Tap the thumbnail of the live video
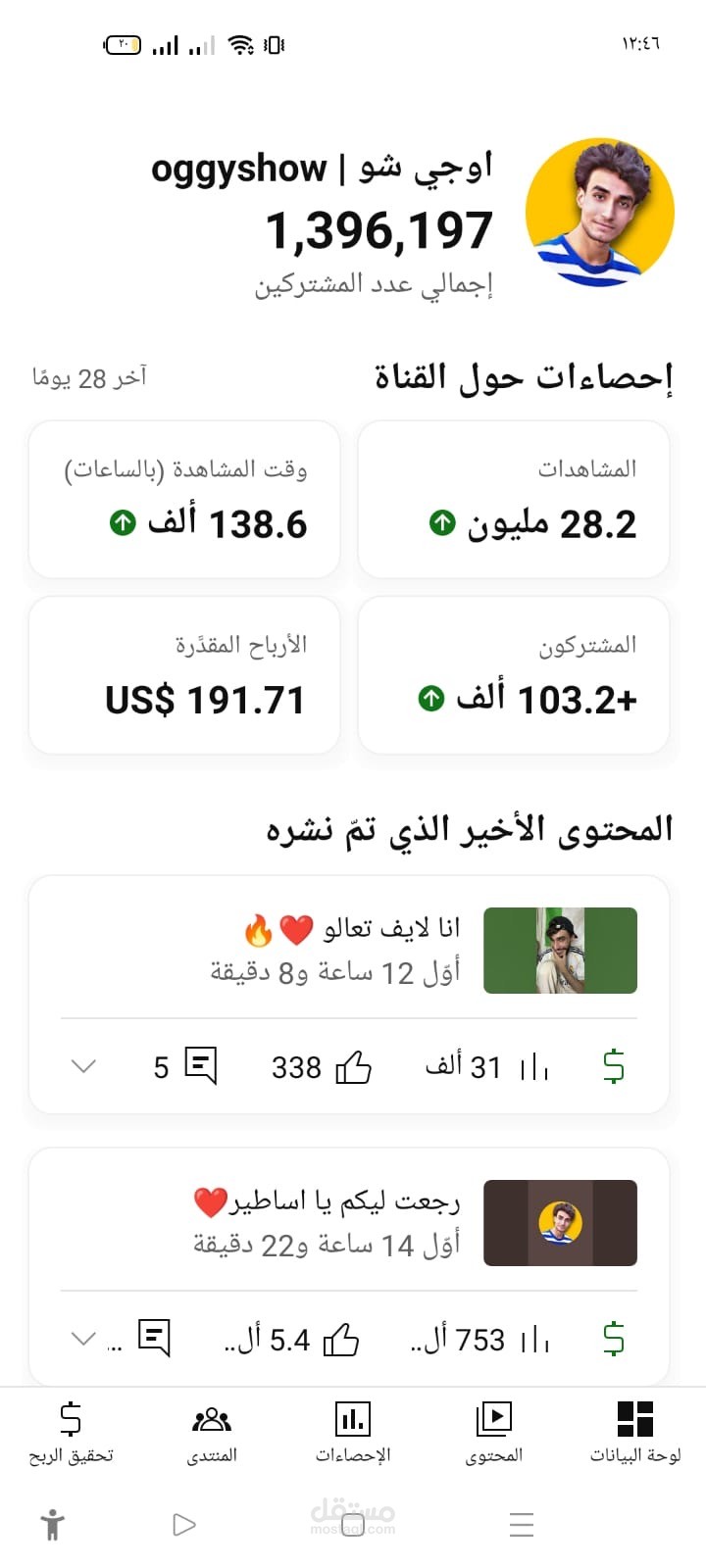706x1568 pixels. 560,949
